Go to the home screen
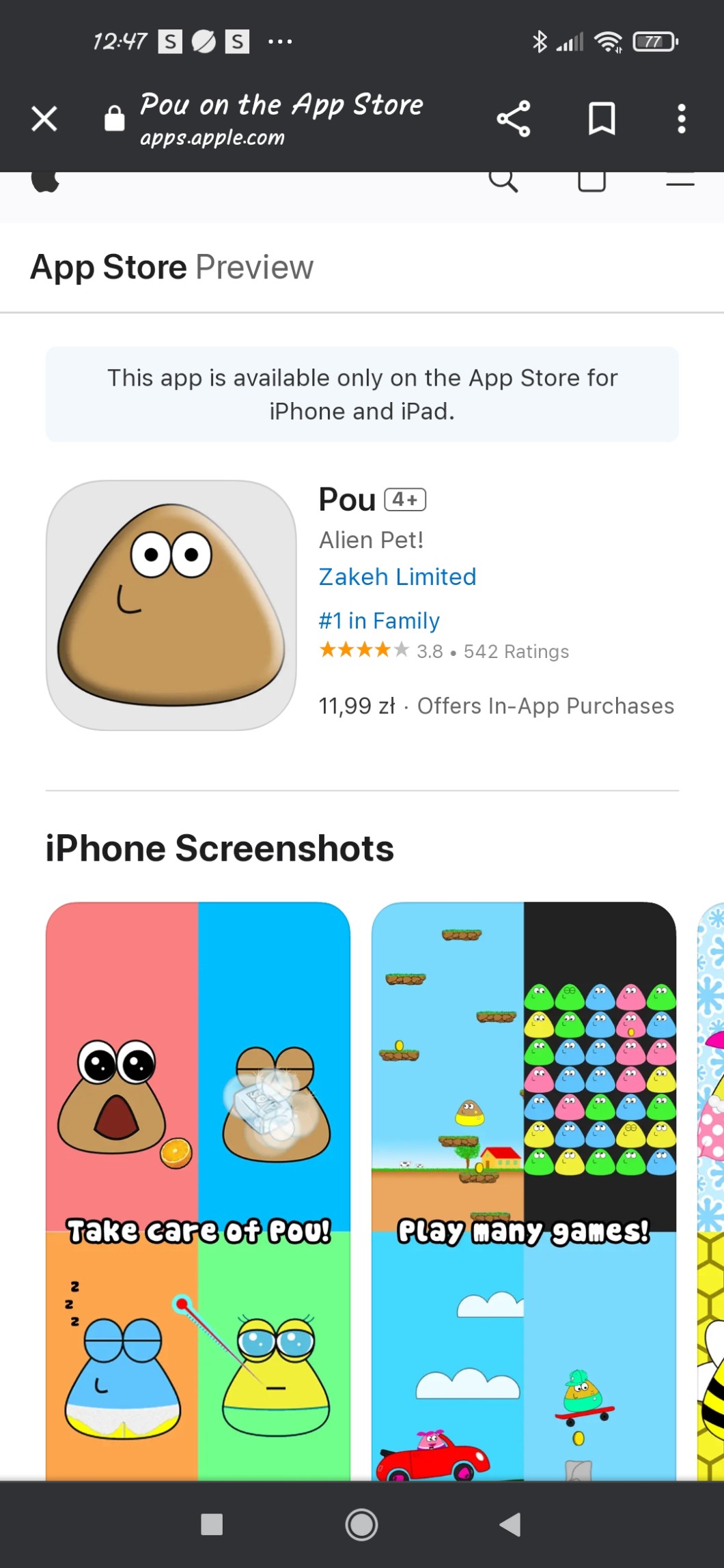This screenshot has width=724, height=1568. [361, 1524]
